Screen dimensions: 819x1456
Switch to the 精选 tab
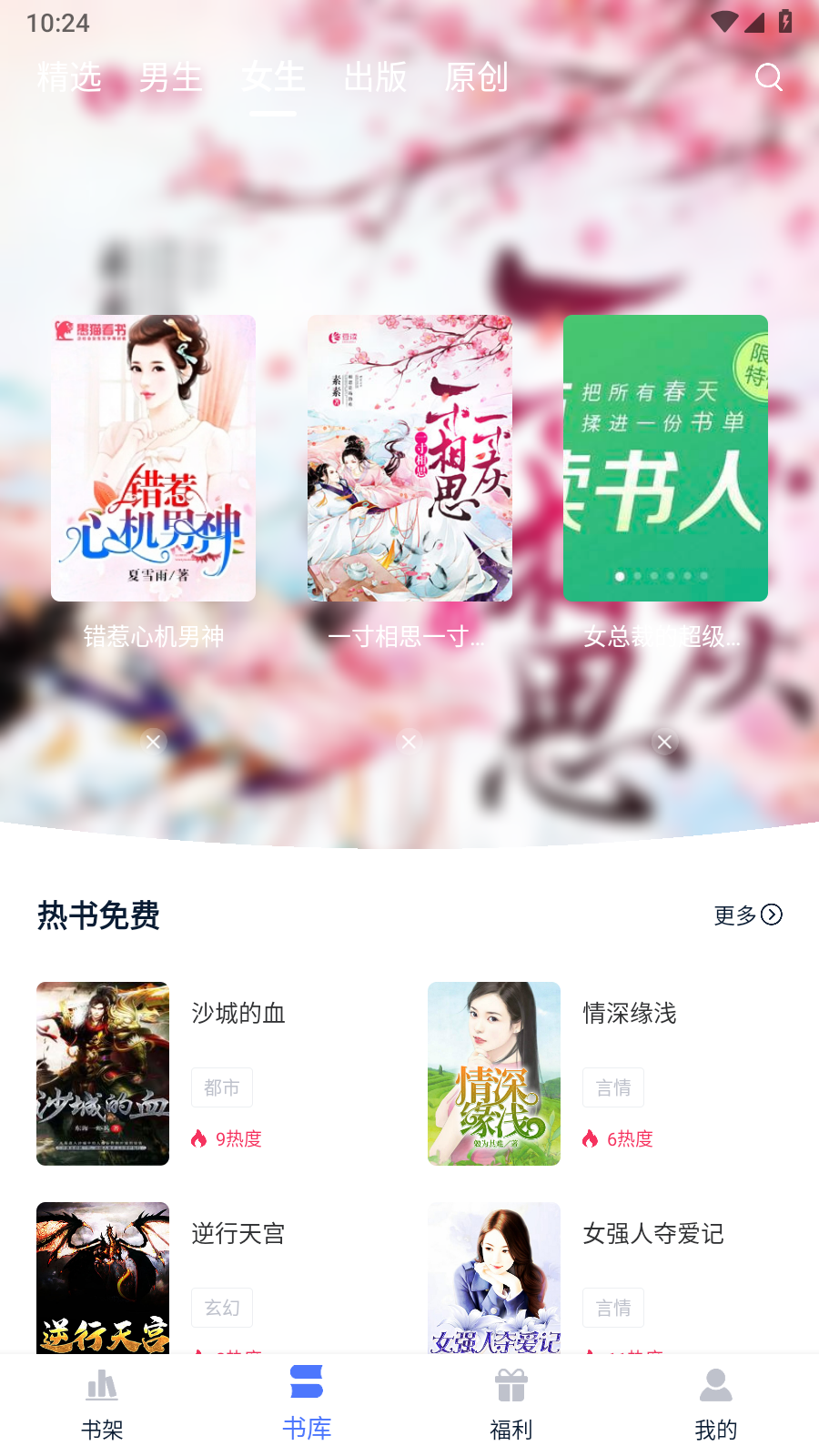pos(69,77)
